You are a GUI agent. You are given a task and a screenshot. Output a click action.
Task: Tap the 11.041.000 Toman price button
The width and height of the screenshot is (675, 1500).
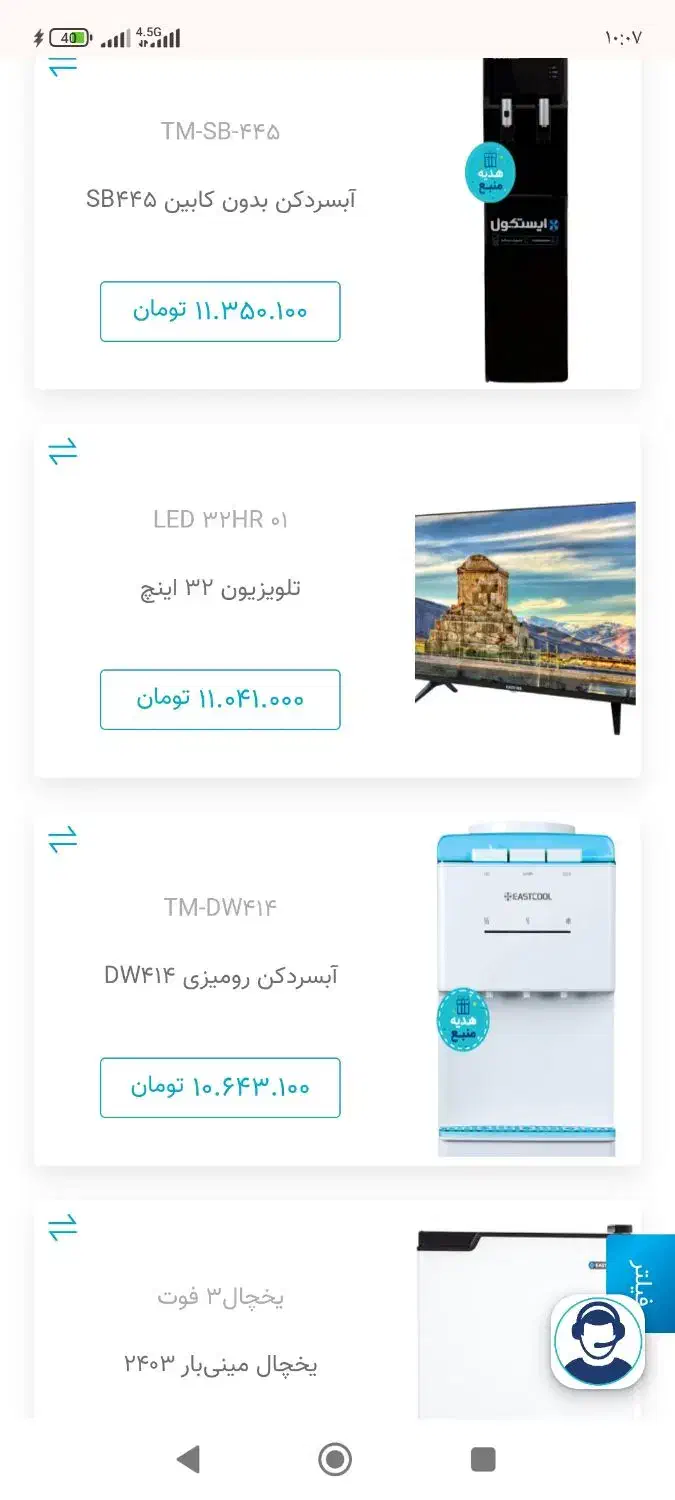(x=220, y=699)
